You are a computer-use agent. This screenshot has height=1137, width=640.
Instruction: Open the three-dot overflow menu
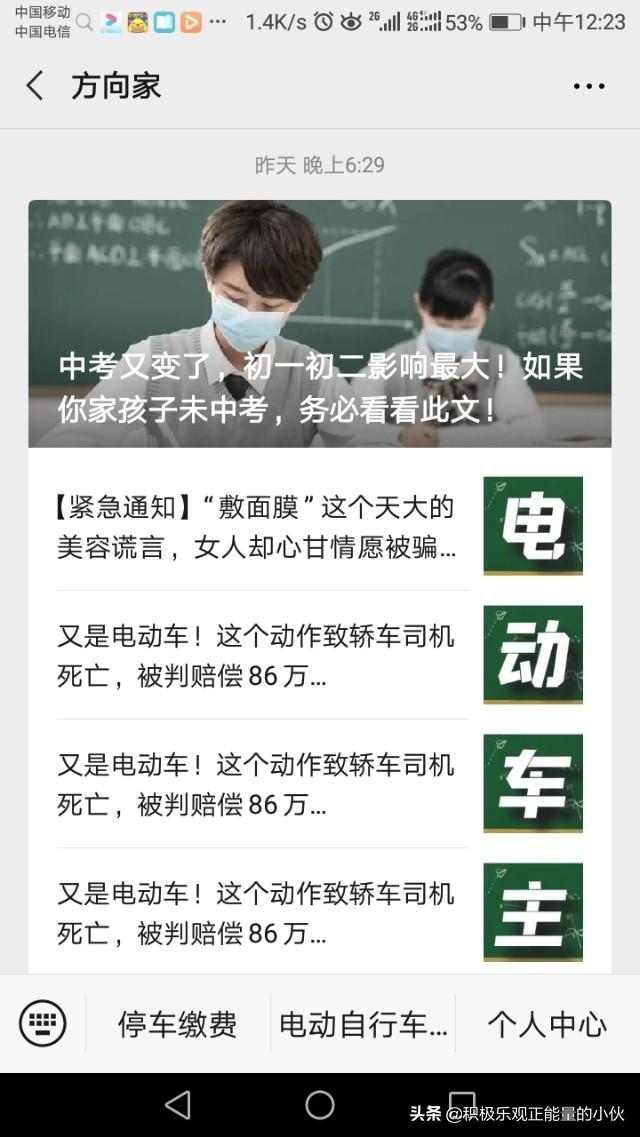(589, 86)
